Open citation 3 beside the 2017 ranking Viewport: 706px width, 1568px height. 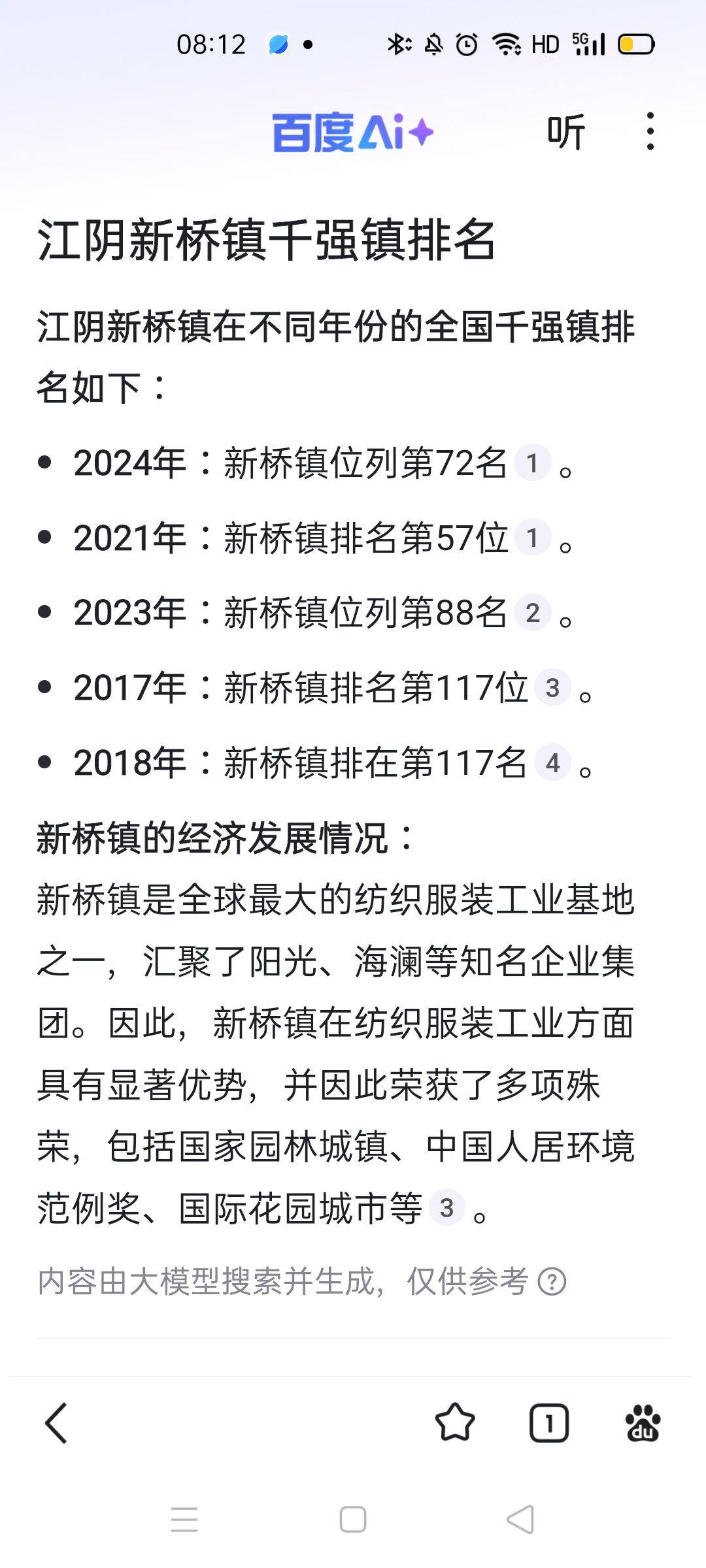(x=553, y=687)
